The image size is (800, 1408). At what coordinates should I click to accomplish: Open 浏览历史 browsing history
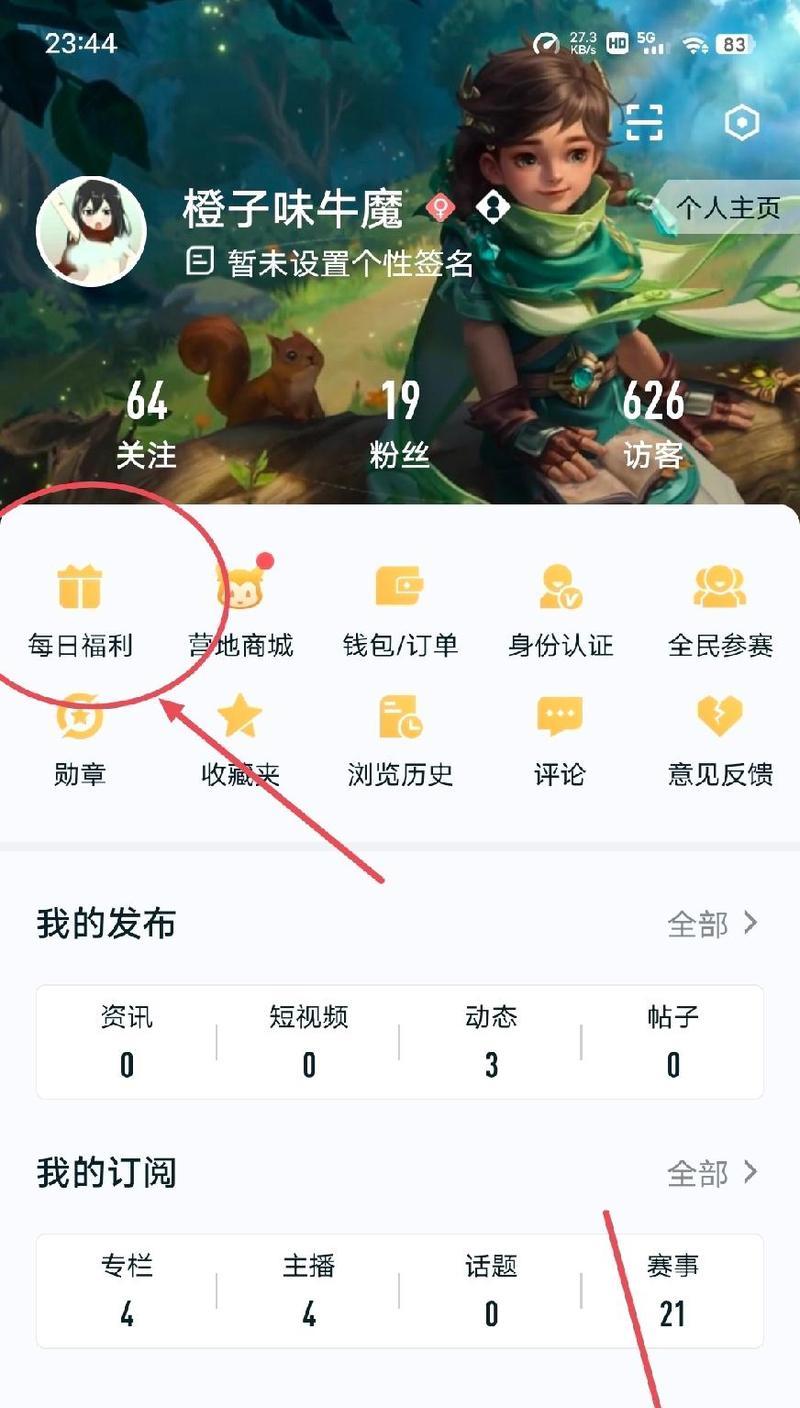[x=400, y=740]
